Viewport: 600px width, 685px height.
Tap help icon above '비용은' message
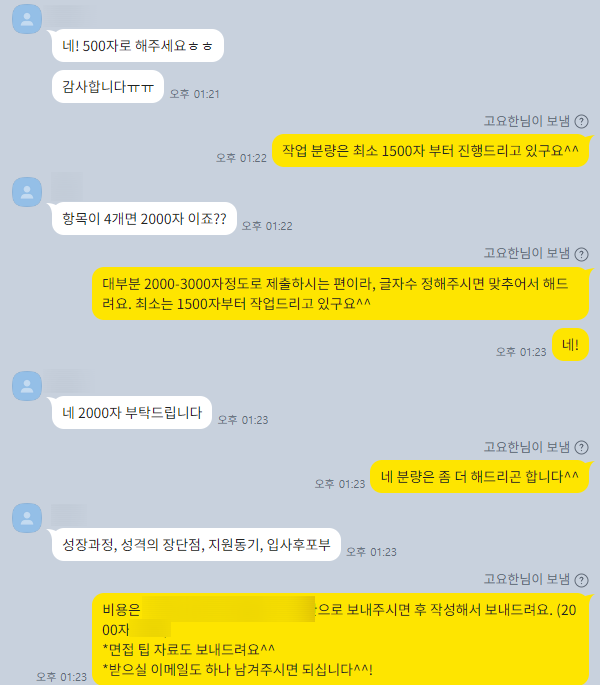pos(582,579)
